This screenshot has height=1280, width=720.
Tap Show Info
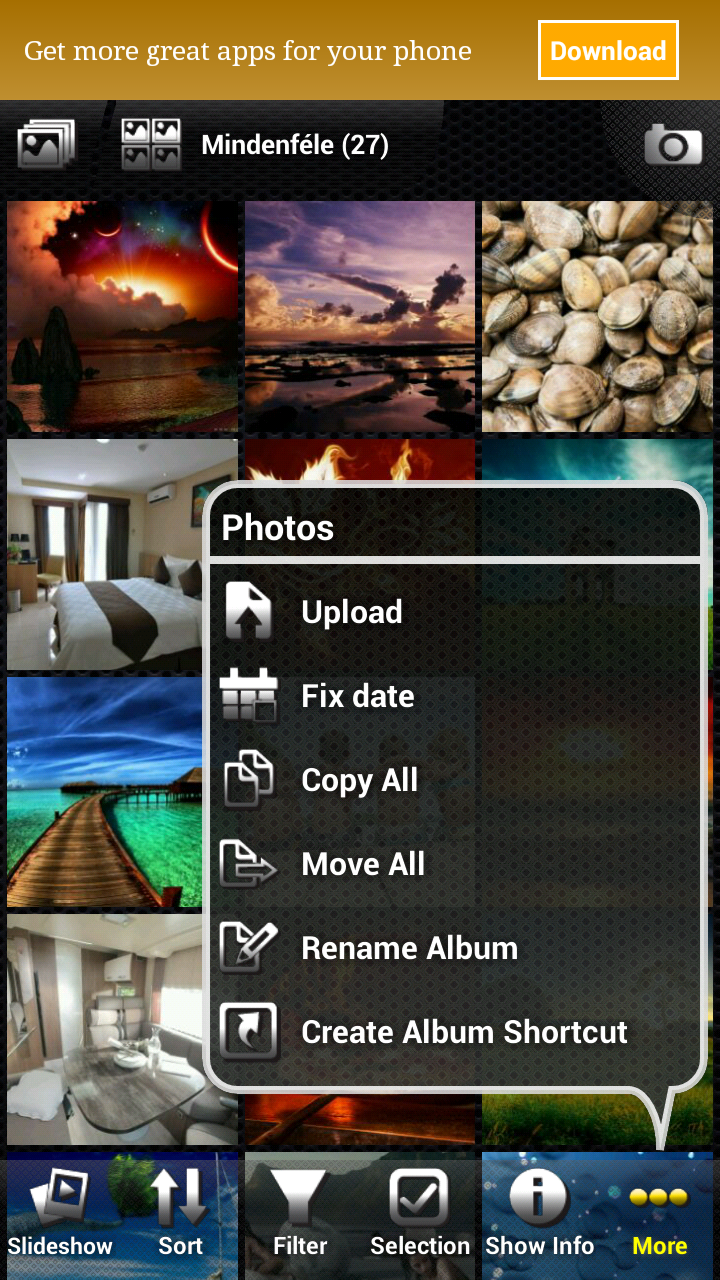pos(540,1214)
